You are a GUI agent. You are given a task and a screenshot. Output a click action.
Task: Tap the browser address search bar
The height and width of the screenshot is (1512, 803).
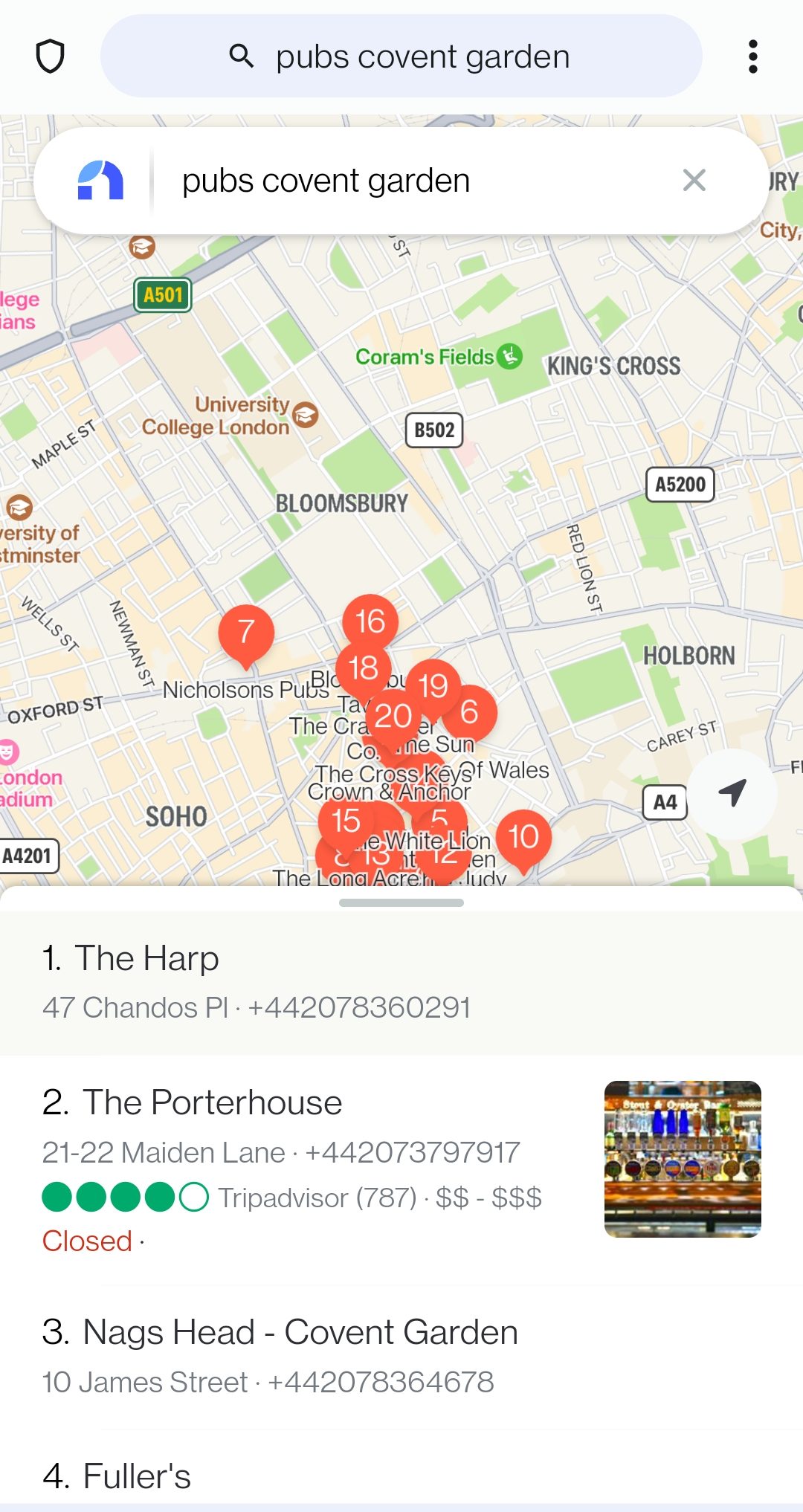401,56
